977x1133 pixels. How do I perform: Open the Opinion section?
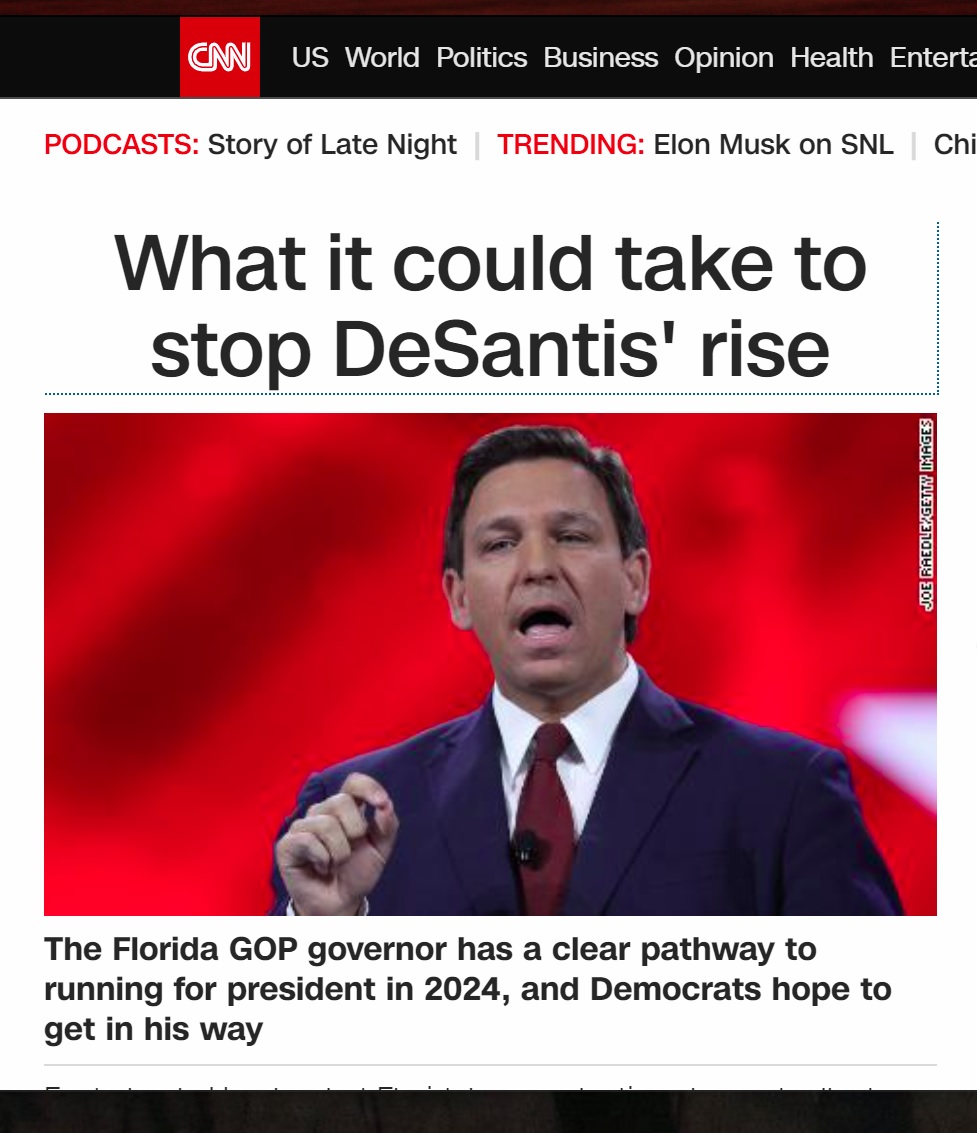(x=723, y=58)
